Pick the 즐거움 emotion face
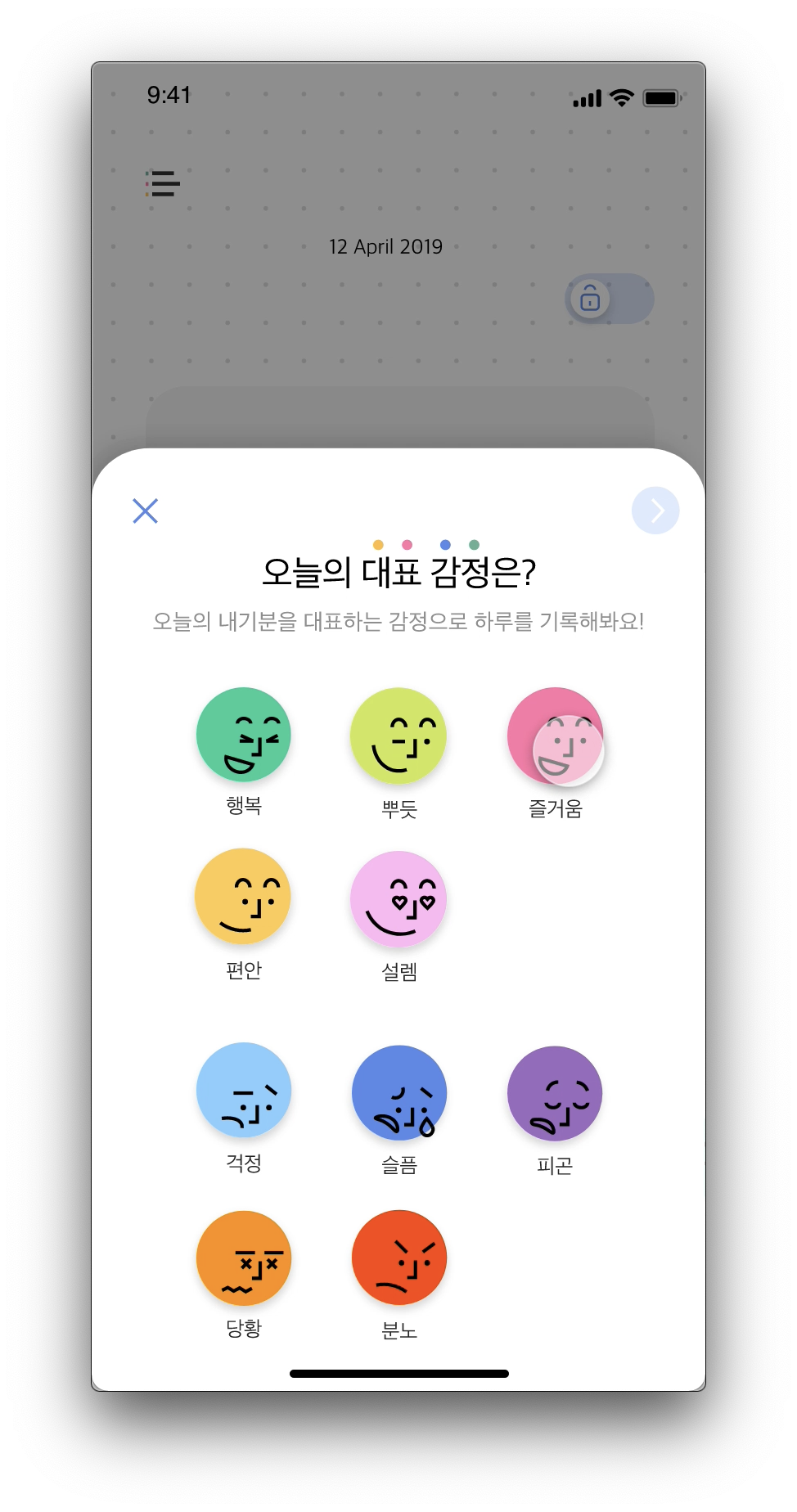The height and width of the screenshot is (1512, 797). 555,736
